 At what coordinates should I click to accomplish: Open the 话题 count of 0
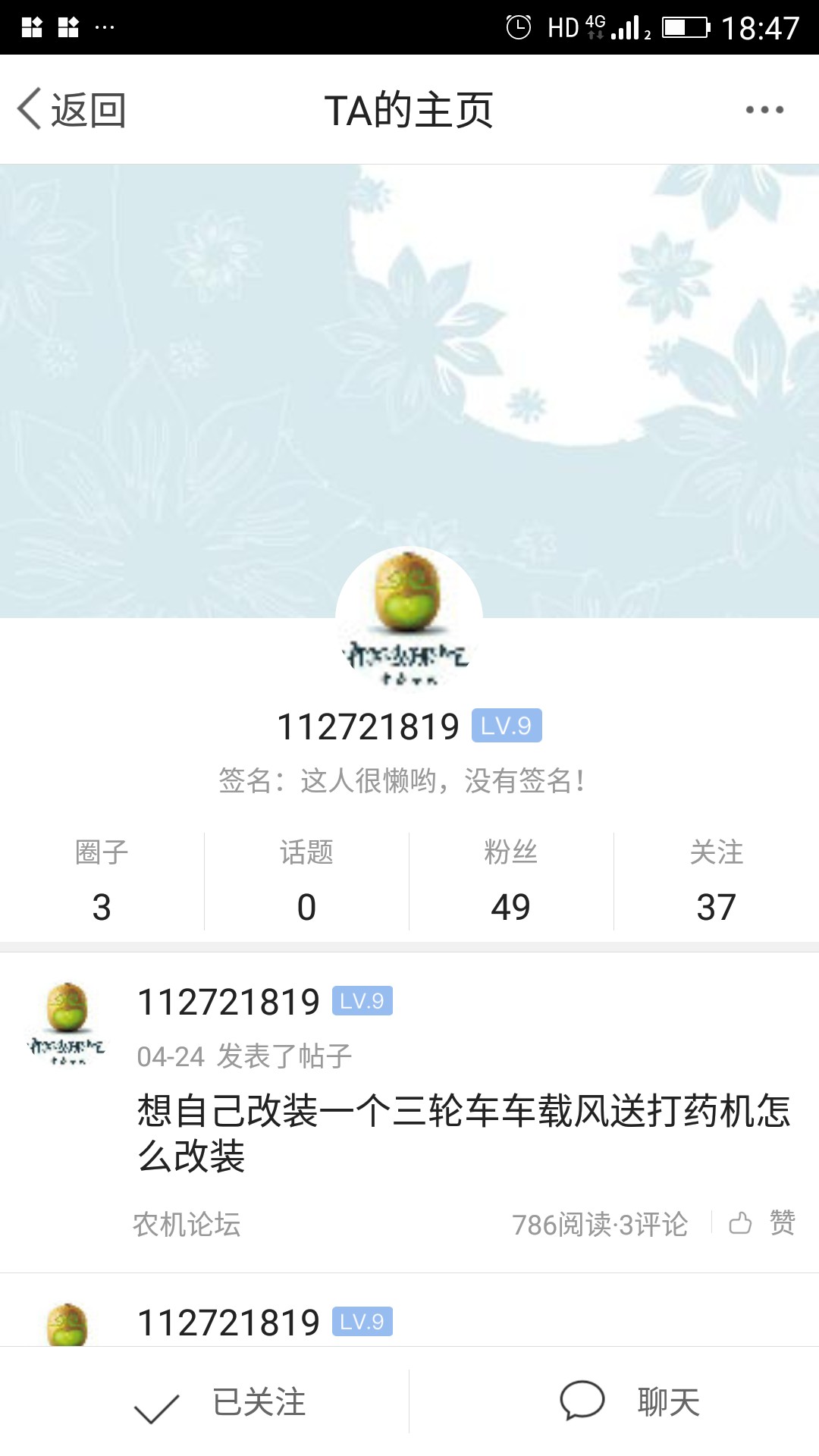306,881
